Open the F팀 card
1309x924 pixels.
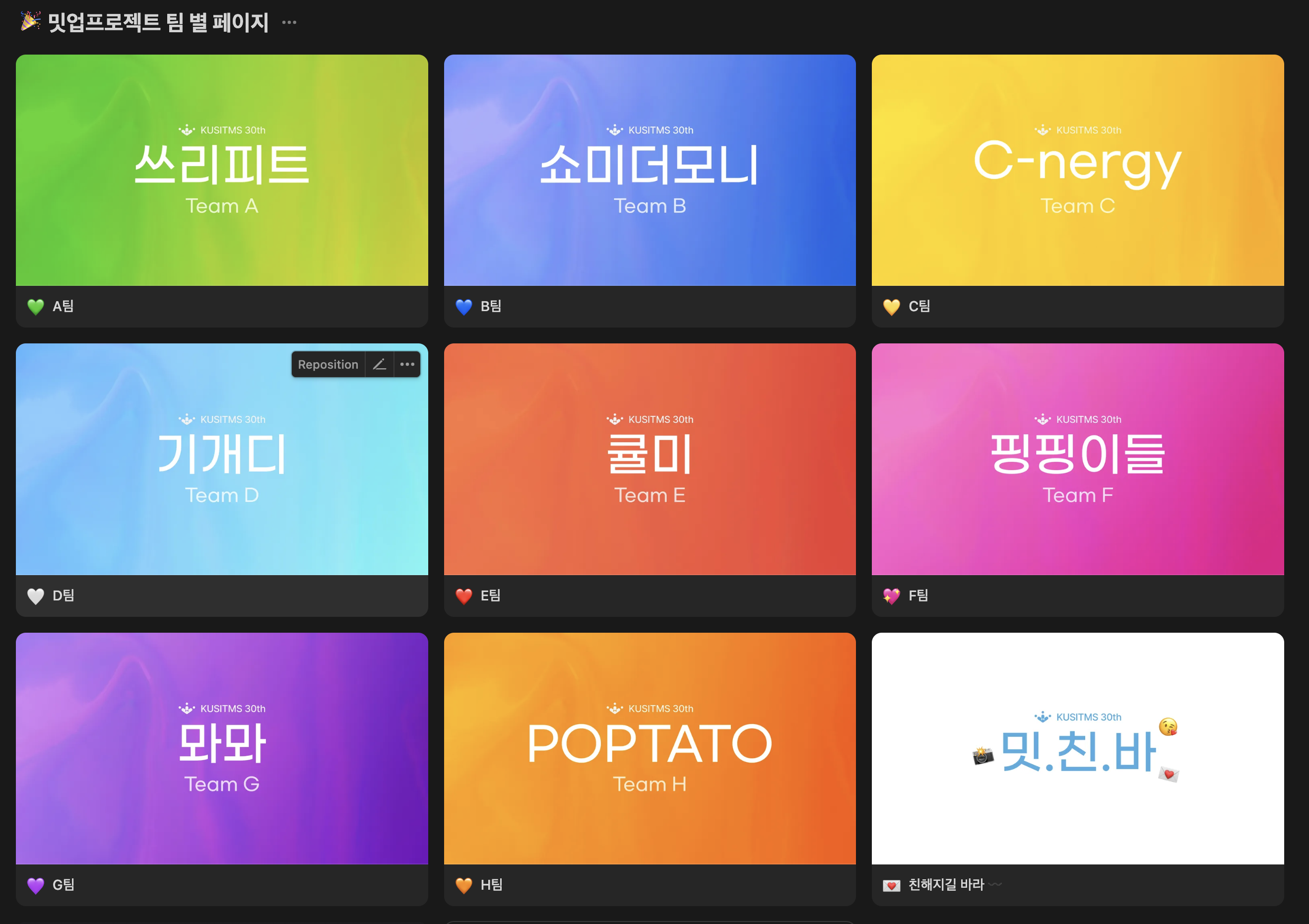click(x=1077, y=461)
